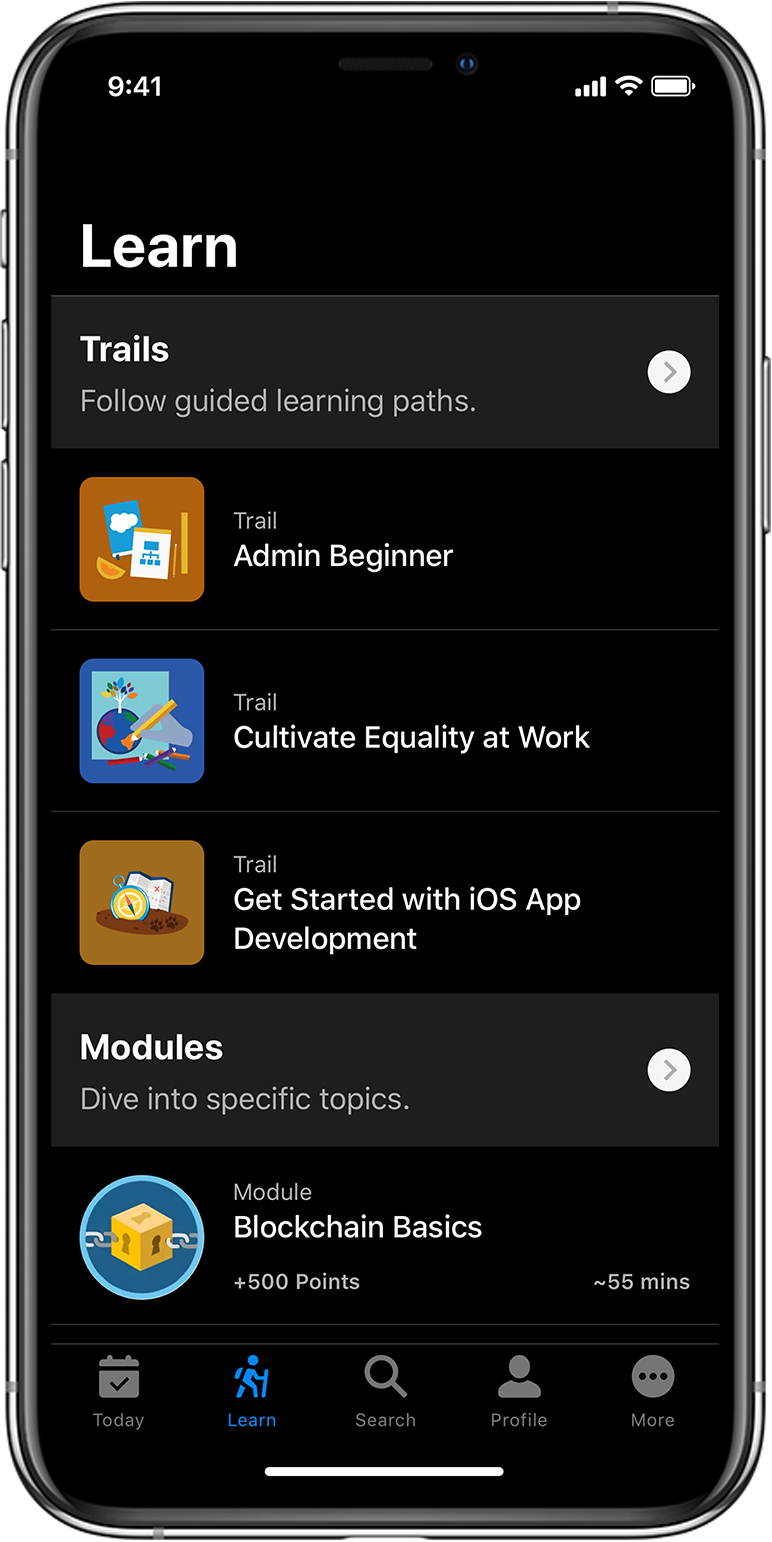Open the Profile tab
Viewport: 772px width, 1542px height.
[519, 1392]
